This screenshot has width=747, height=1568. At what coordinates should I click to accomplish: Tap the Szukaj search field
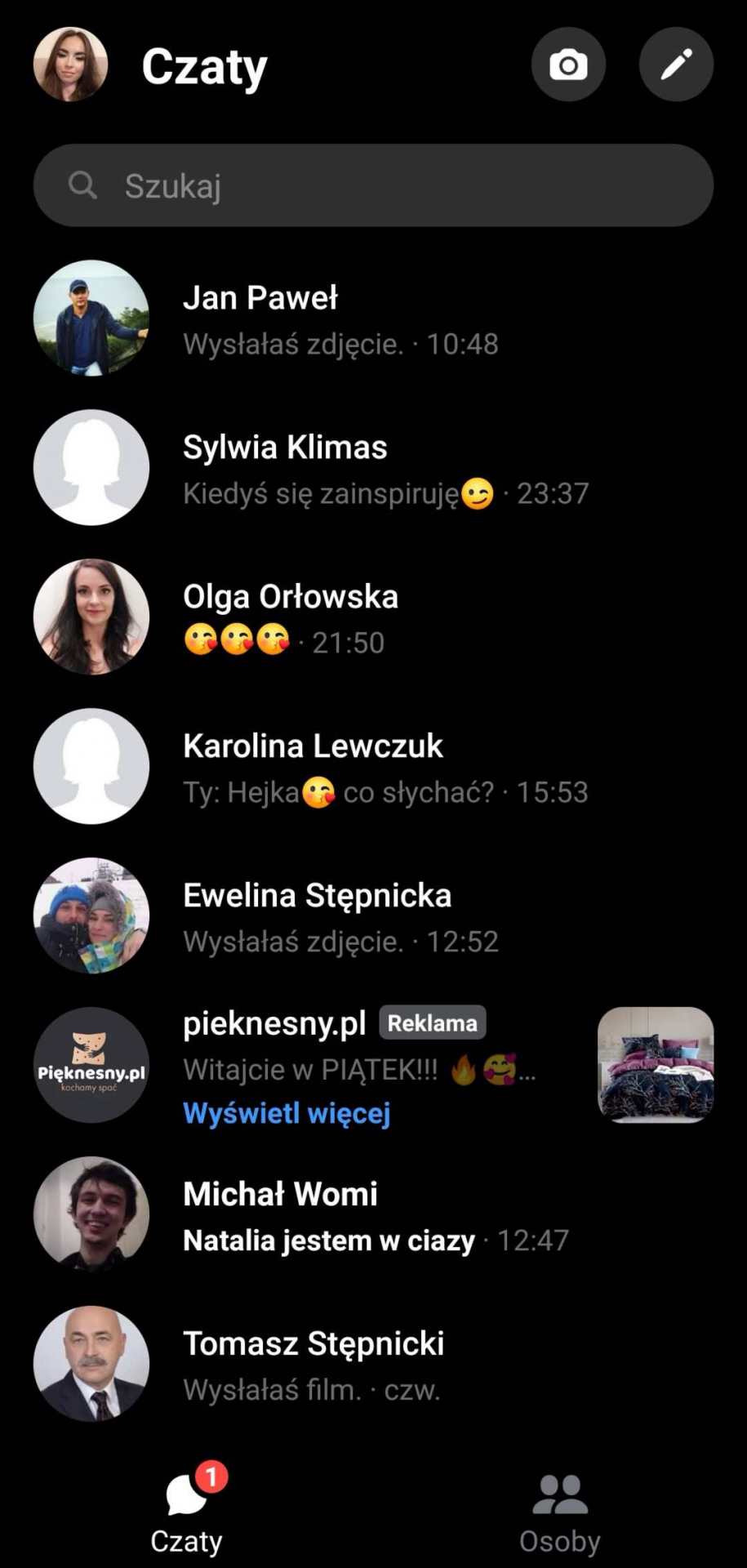[373, 186]
